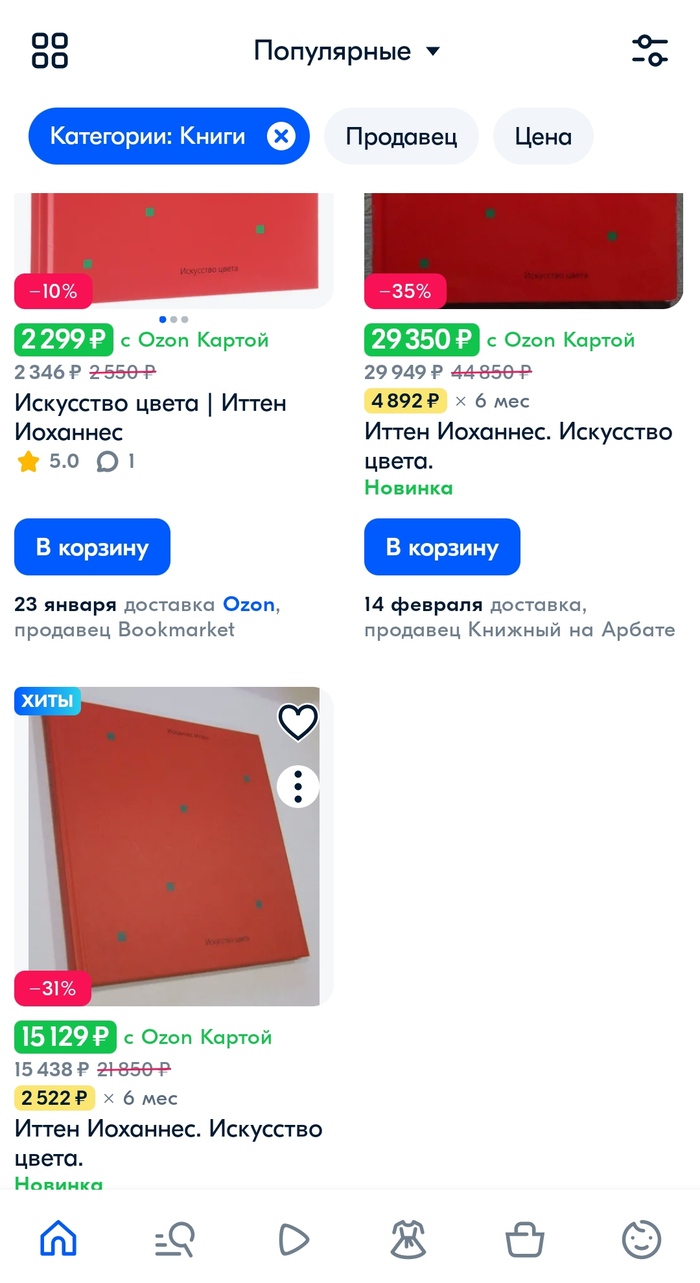Open the three-dot menu on ХИТЫ book
The width and height of the screenshot is (700, 1283).
coord(297,787)
